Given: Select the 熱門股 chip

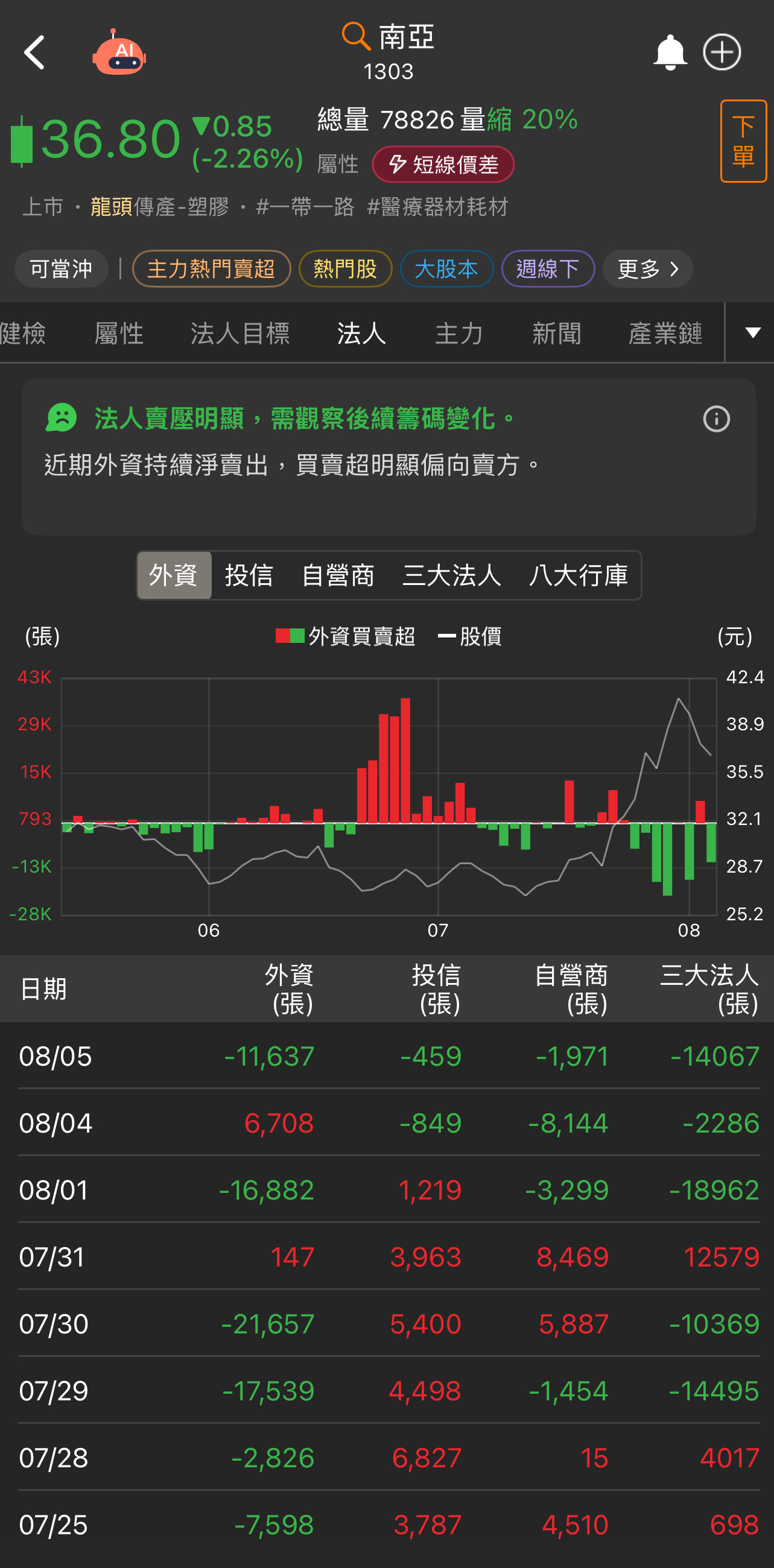Looking at the screenshot, I should (x=345, y=268).
